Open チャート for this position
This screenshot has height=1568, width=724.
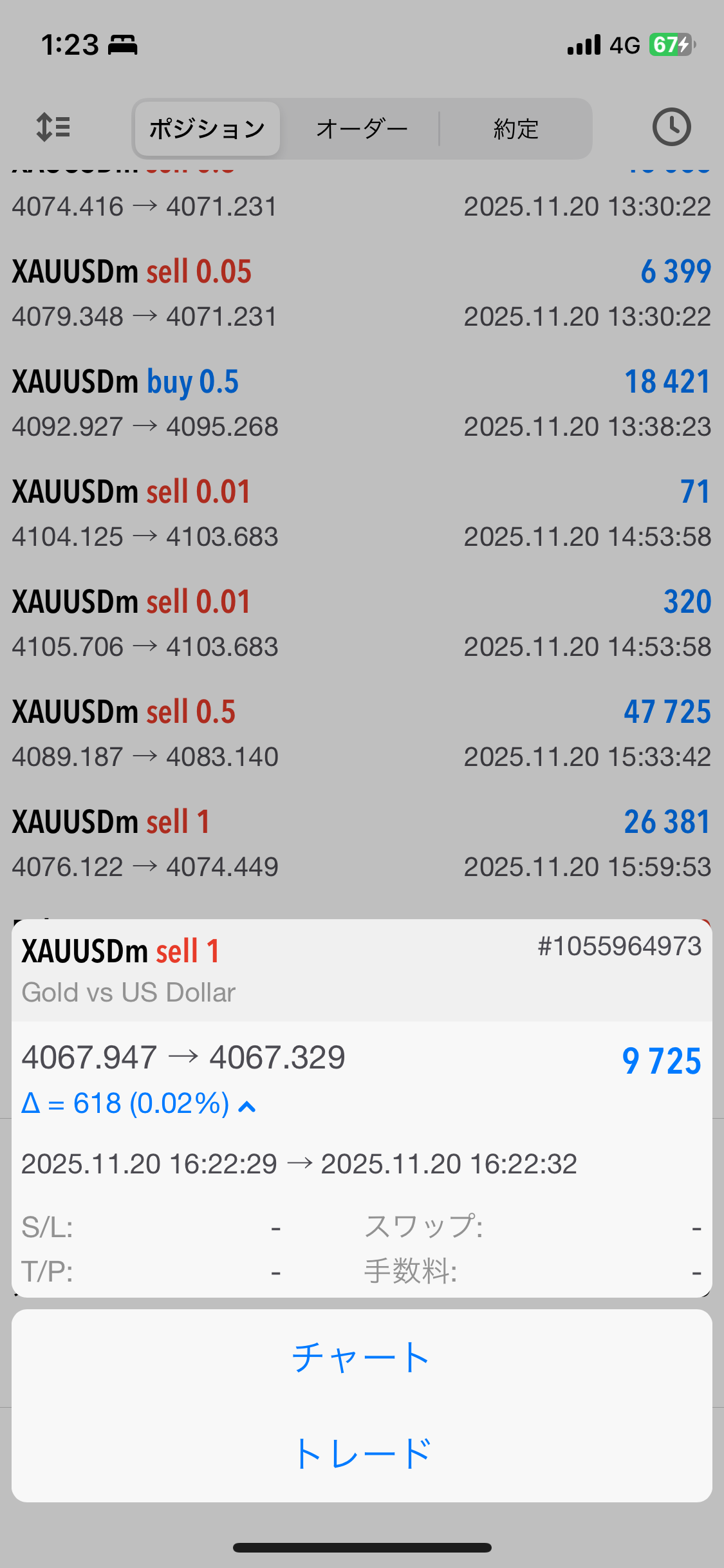coord(362,1357)
